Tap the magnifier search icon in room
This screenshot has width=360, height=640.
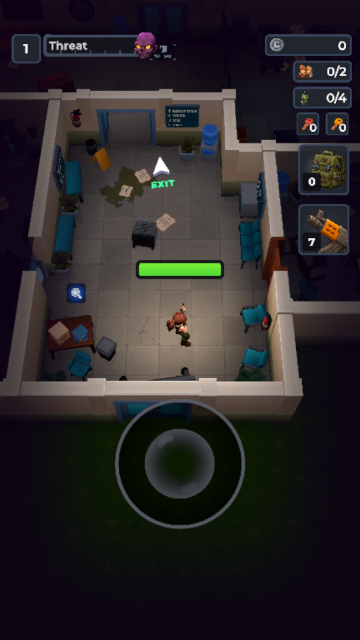pos(76,293)
